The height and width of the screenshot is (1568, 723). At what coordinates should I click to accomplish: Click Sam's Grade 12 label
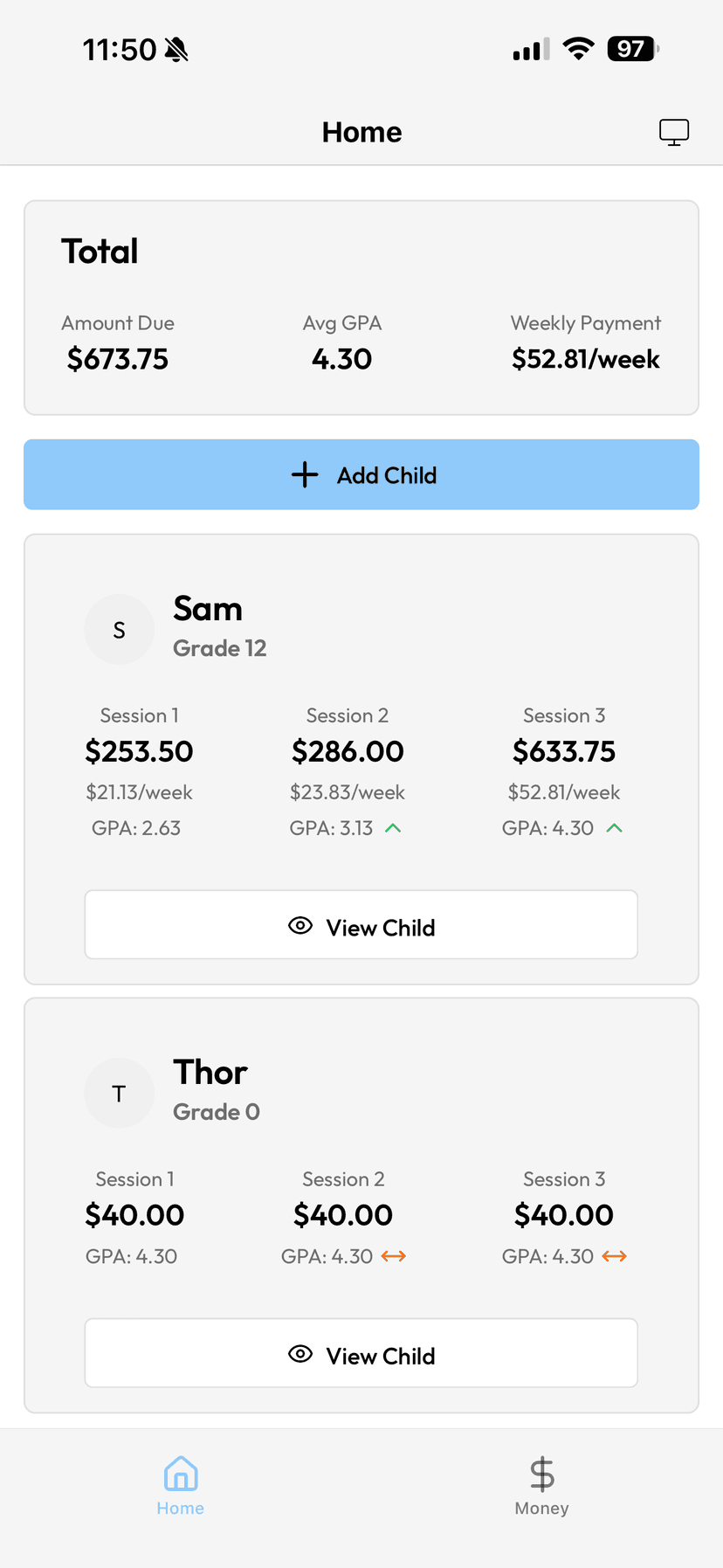219,647
